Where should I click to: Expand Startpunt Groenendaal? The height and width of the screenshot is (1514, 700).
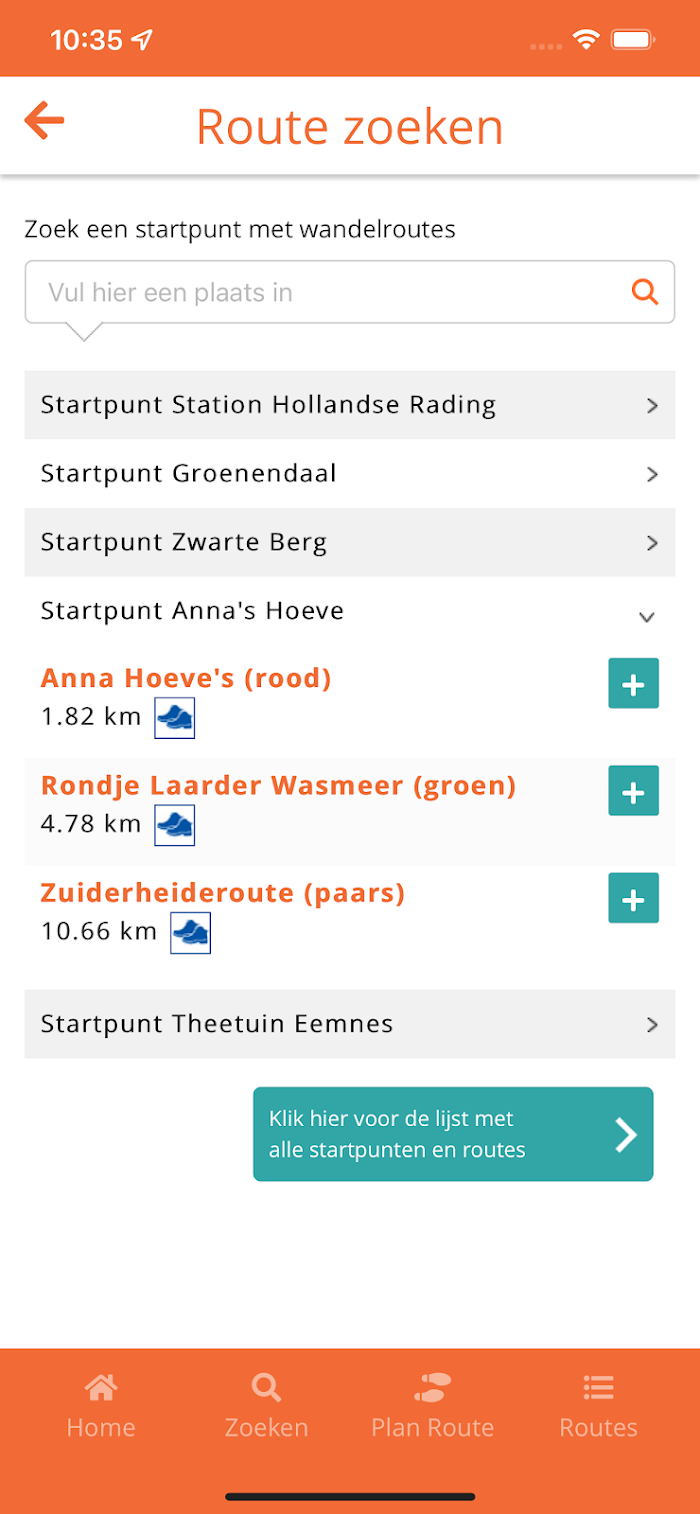pos(350,473)
